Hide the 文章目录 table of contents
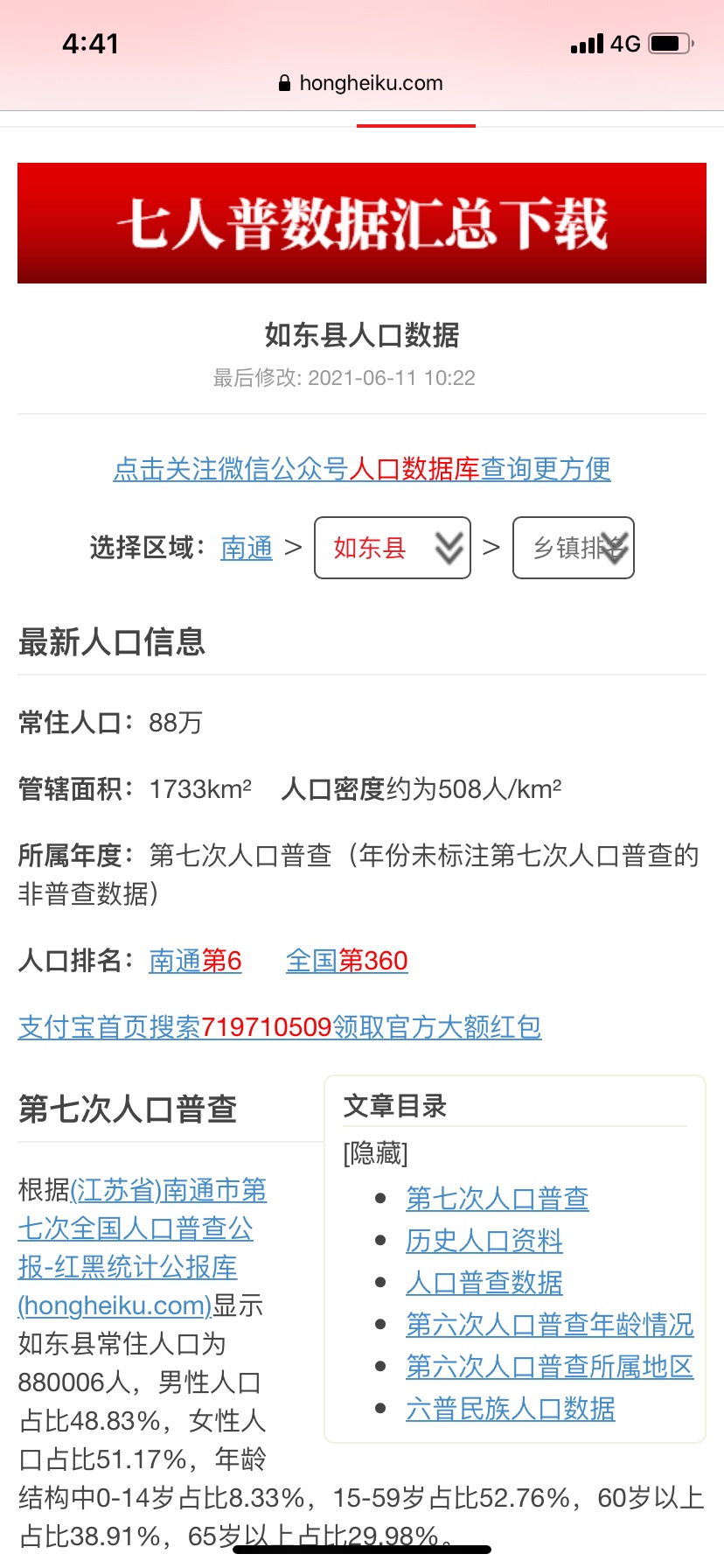Screen dimensions: 724x1568 (x=375, y=1153)
